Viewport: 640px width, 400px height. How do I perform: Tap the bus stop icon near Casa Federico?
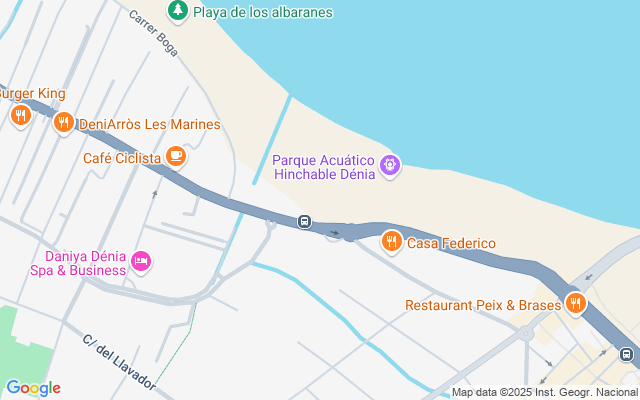tap(304, 222)
